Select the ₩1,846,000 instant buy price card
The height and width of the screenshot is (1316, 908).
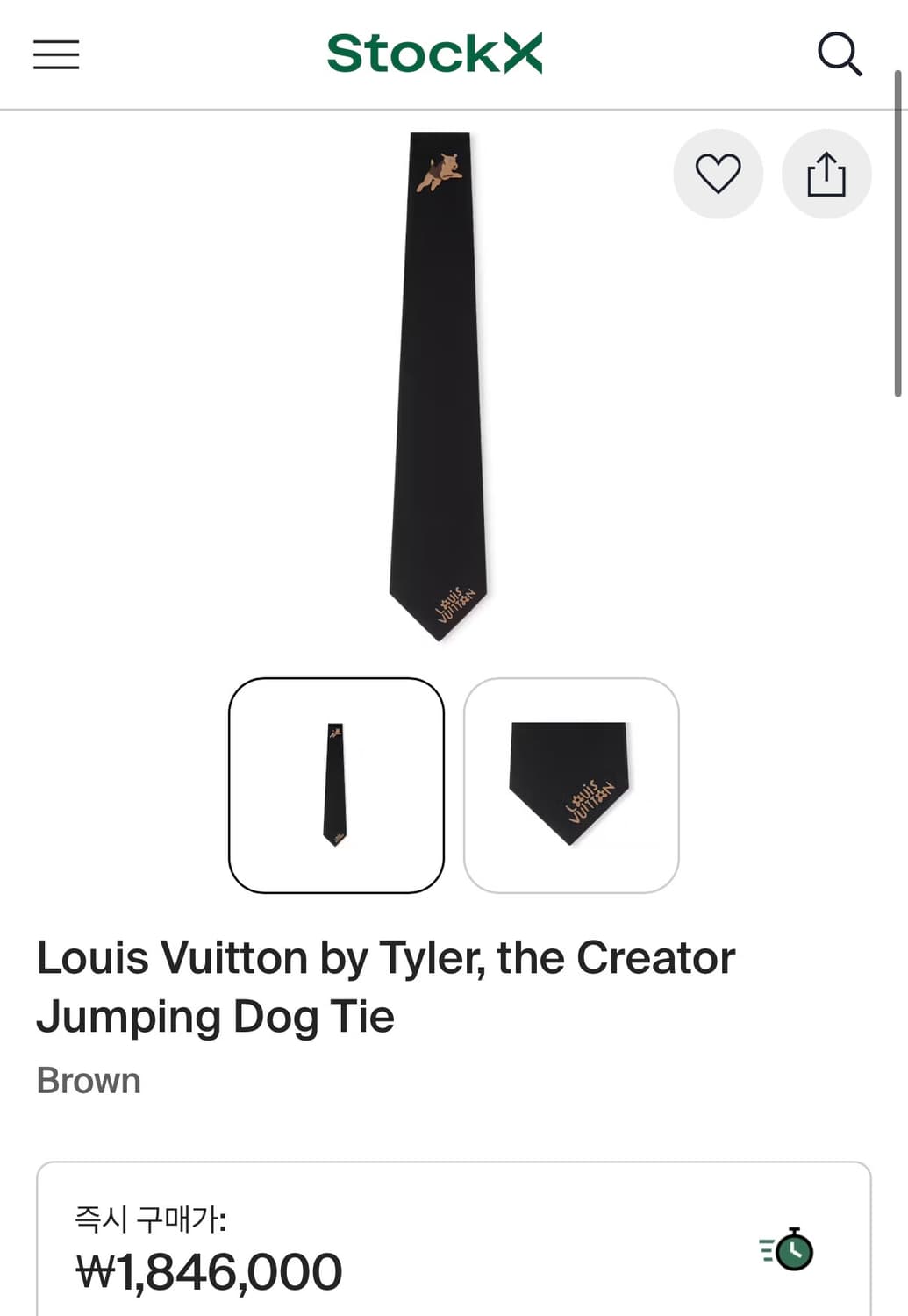(453, 1246)
